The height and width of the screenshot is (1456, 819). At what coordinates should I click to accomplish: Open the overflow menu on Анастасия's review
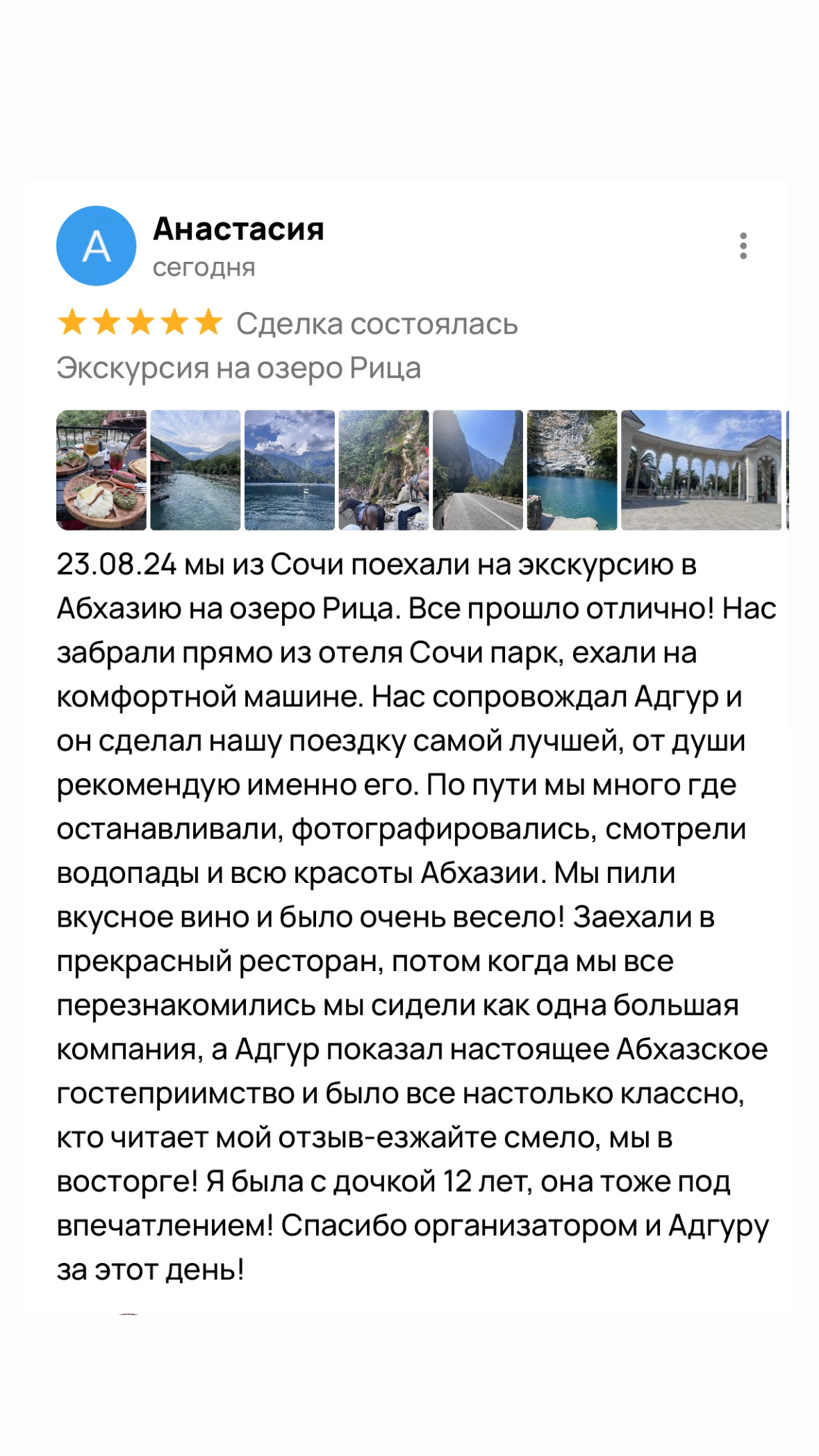(743, 246)
